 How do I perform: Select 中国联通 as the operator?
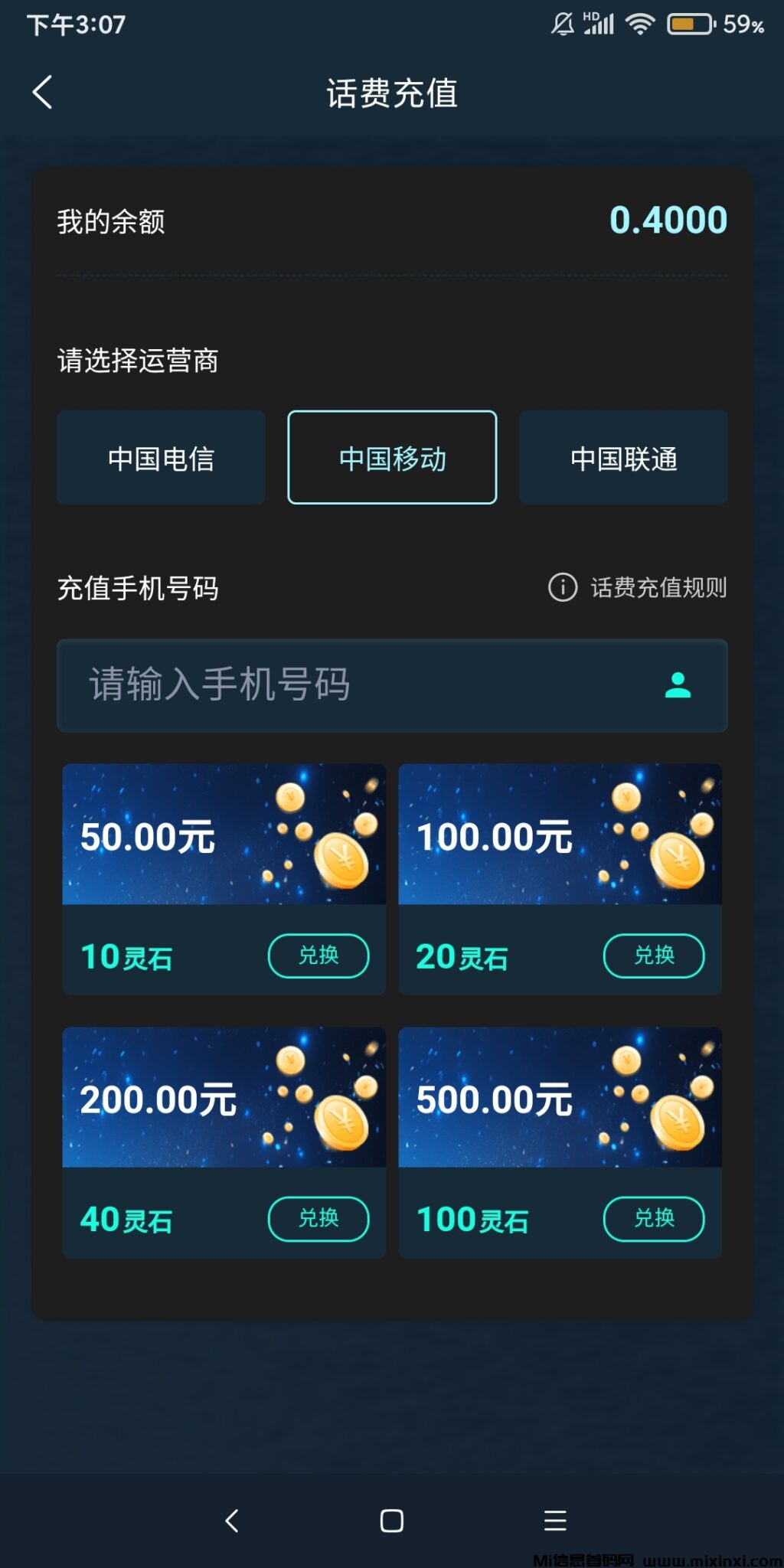[x=623, y=457]
